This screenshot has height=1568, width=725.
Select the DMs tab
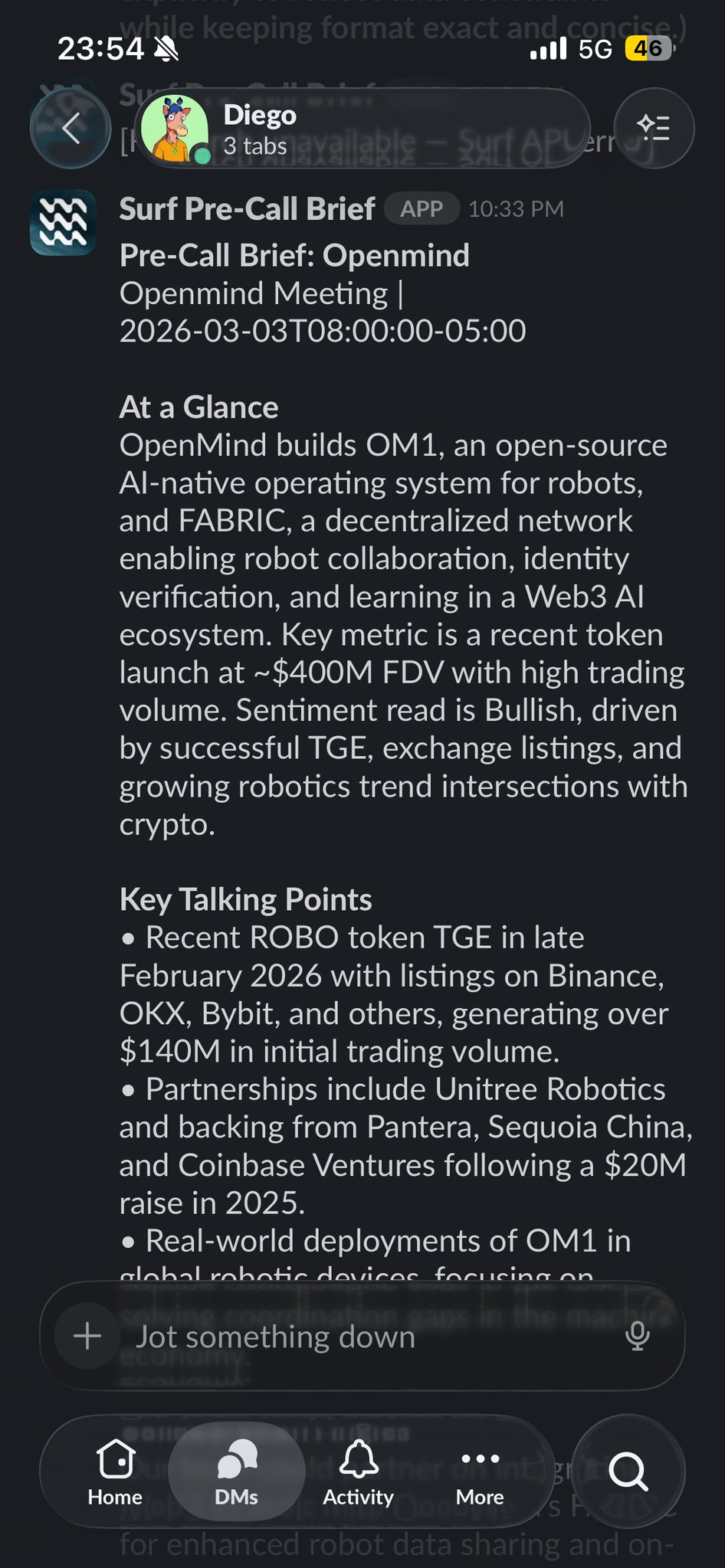click(237, 1472)
